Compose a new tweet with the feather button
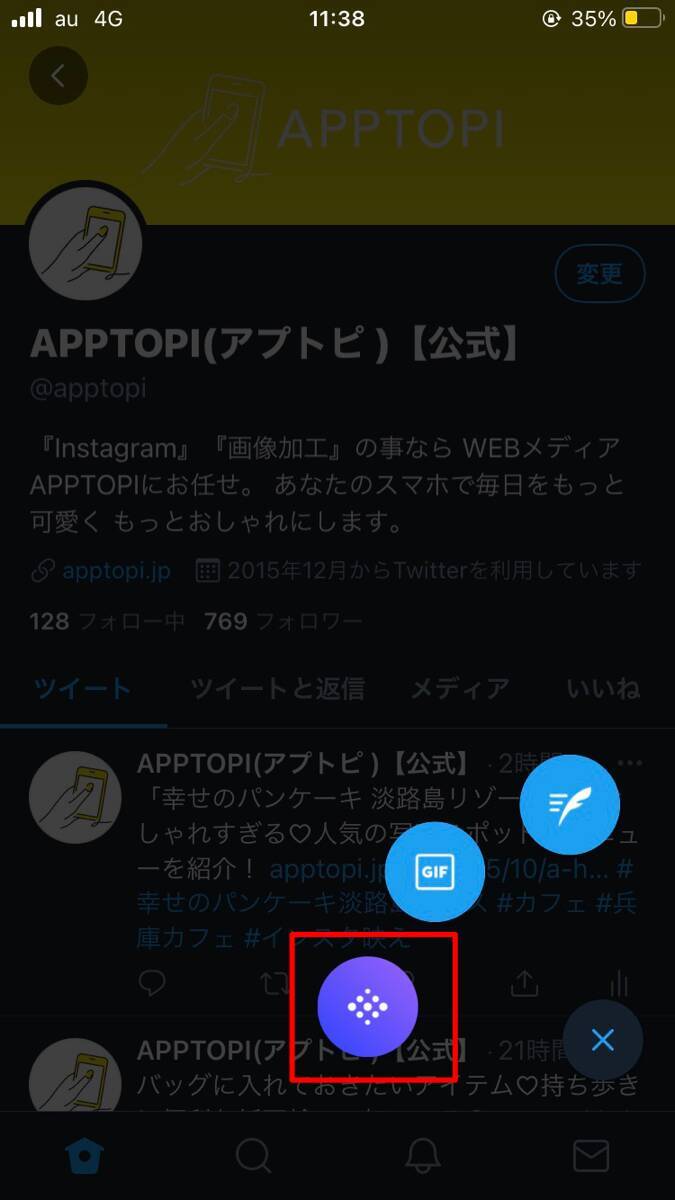 [x=570, y=804]
